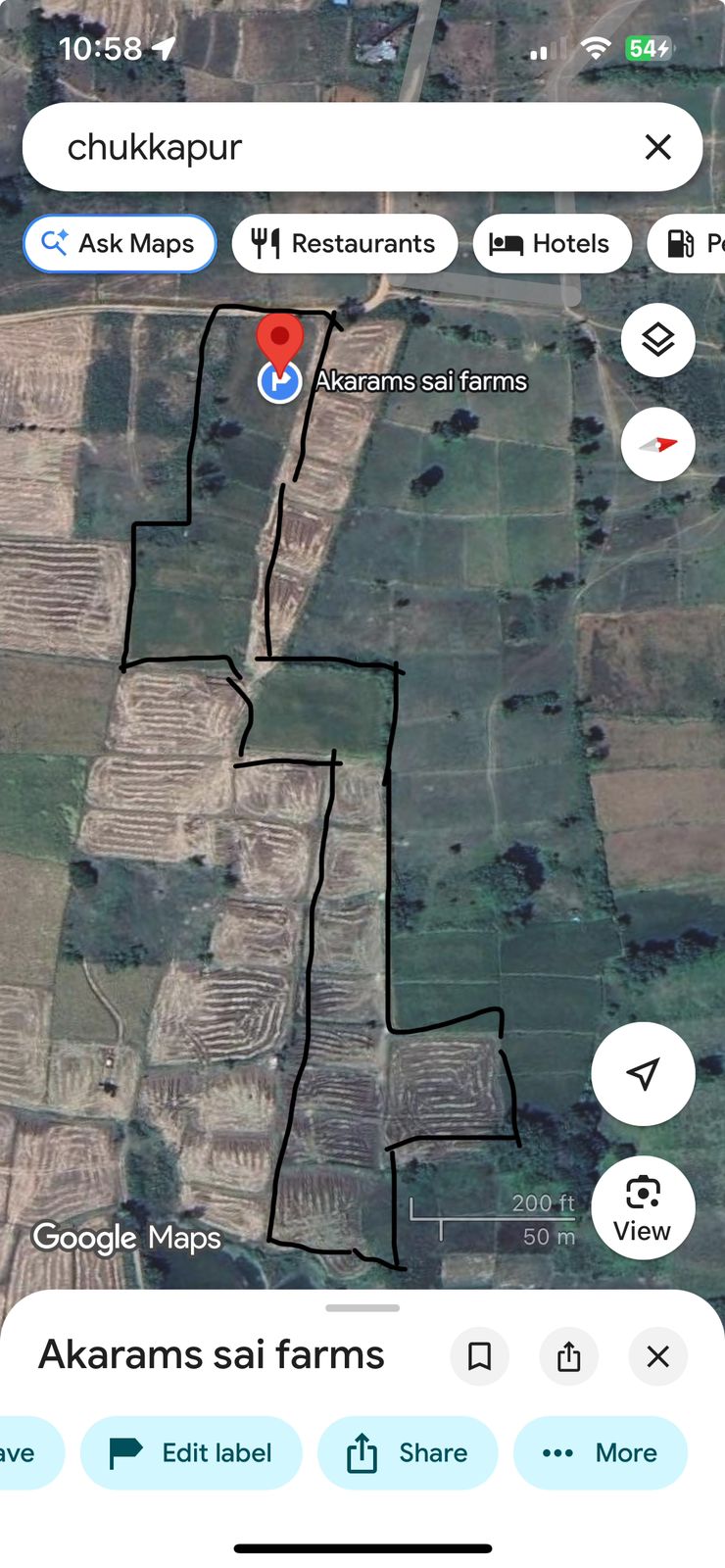
Task: Close the Akarams sai farms panel
Action: coord(657,1356)
